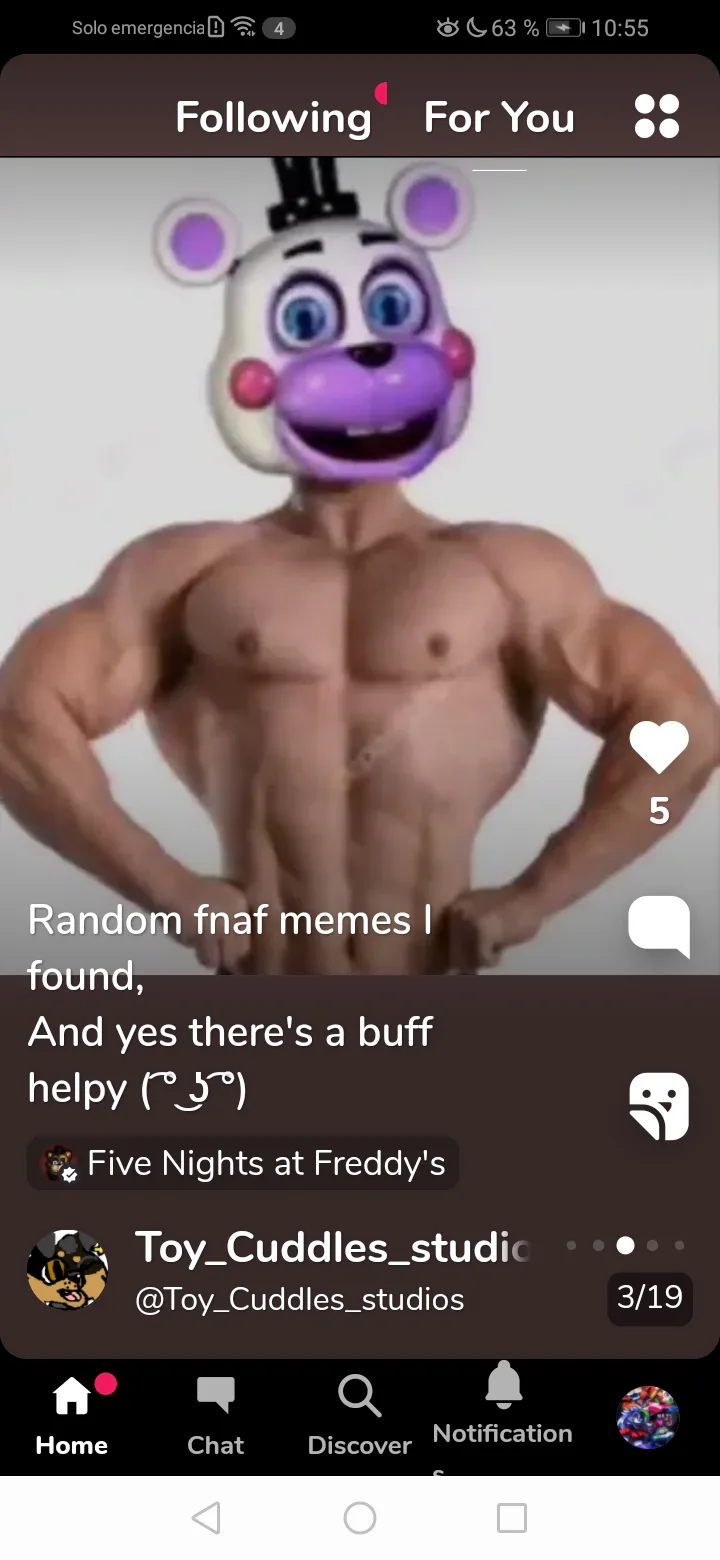The image size is (720, 1560).
Task: View Toy_Cuddles_studios profile
Action: (67, 1270)
